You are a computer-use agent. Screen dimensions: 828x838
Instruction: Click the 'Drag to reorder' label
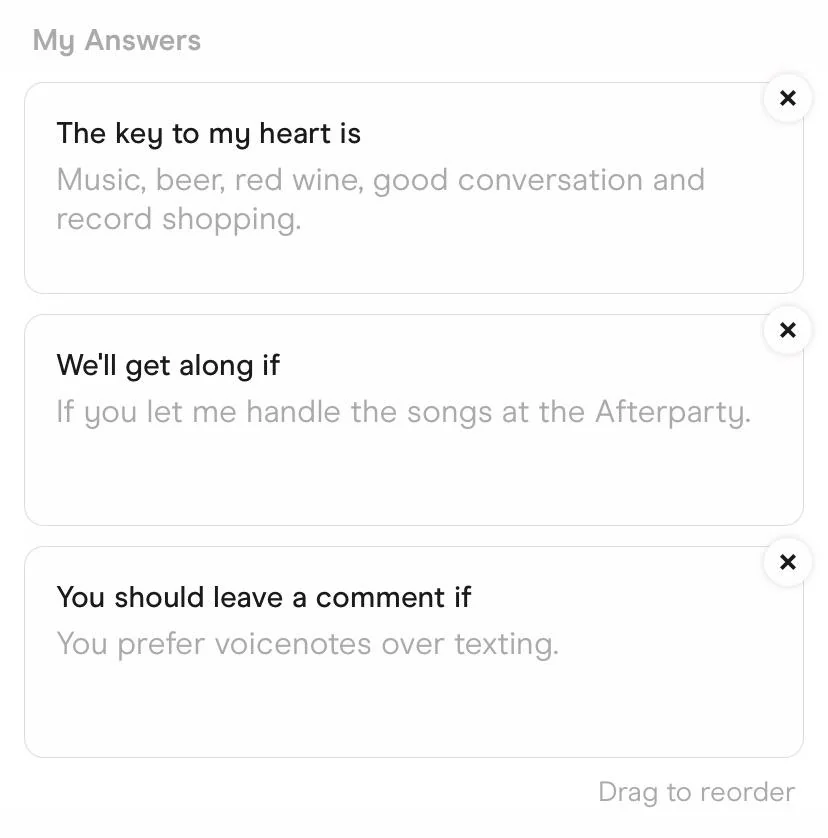(x=696, y=791)
